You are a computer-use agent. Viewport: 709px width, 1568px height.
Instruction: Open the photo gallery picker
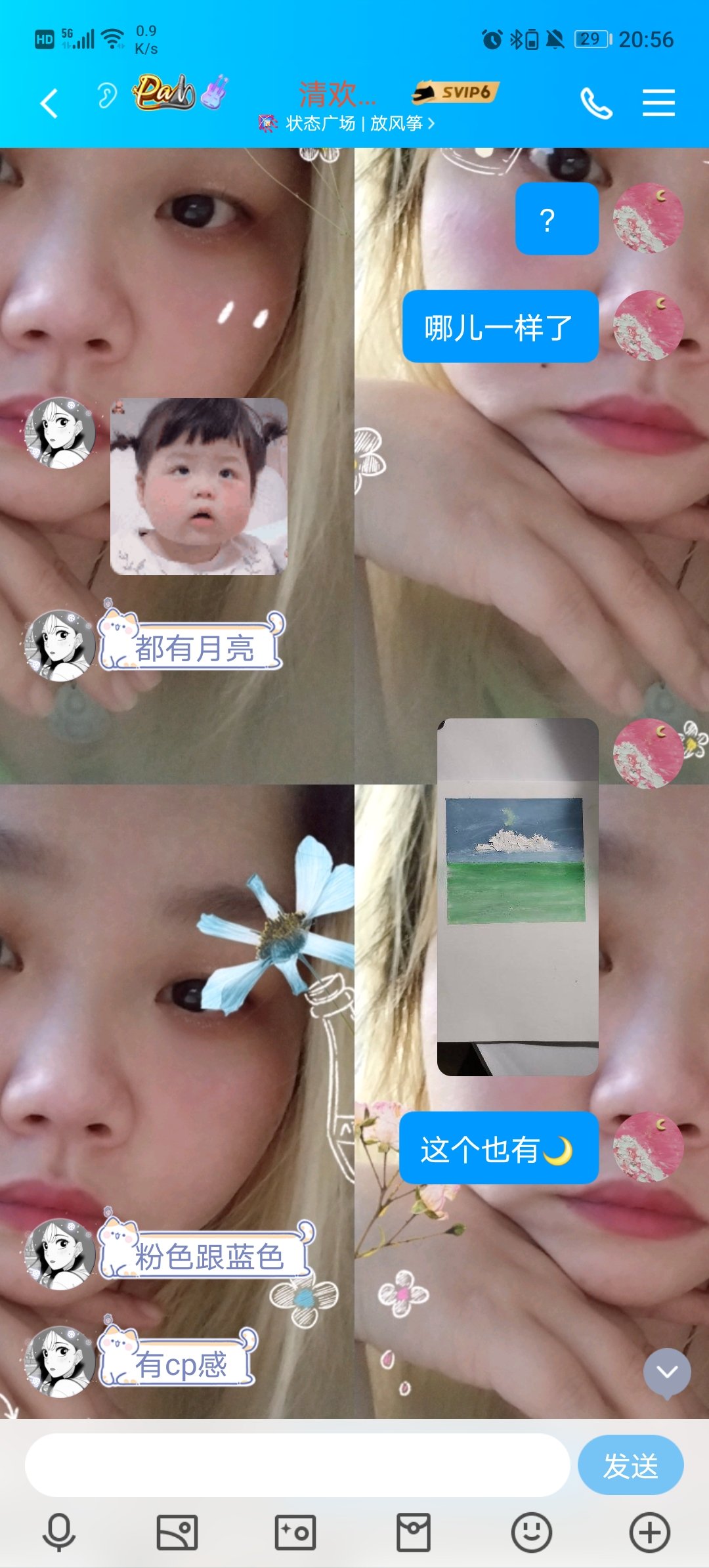point(177,1533)
